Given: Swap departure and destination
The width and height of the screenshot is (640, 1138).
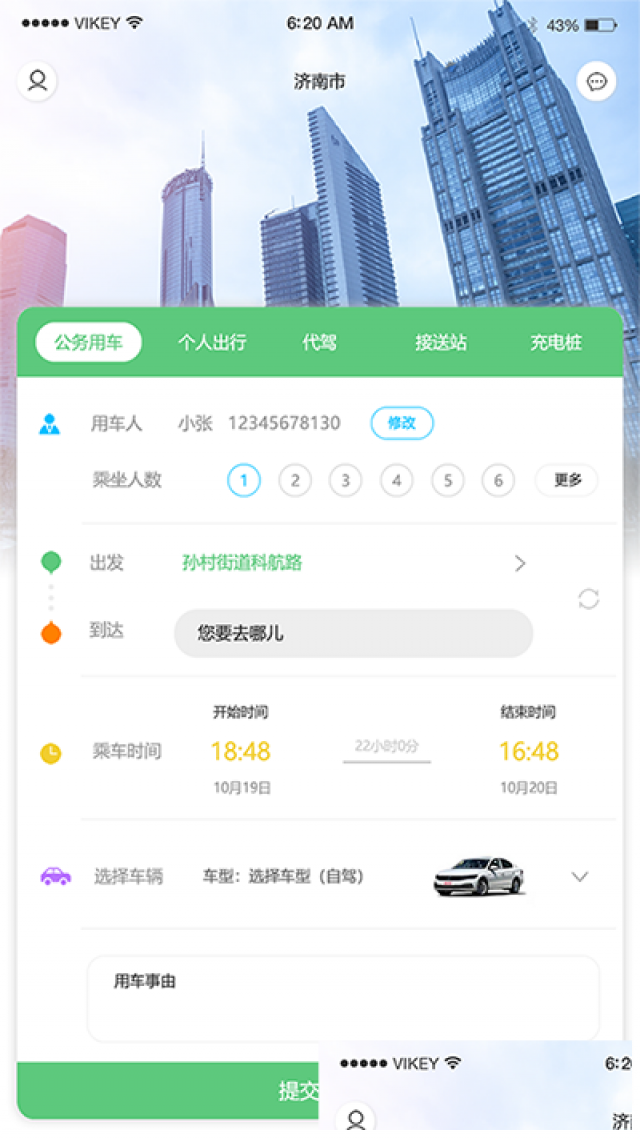Looking at the screenshot, I should tap(589, 598).
